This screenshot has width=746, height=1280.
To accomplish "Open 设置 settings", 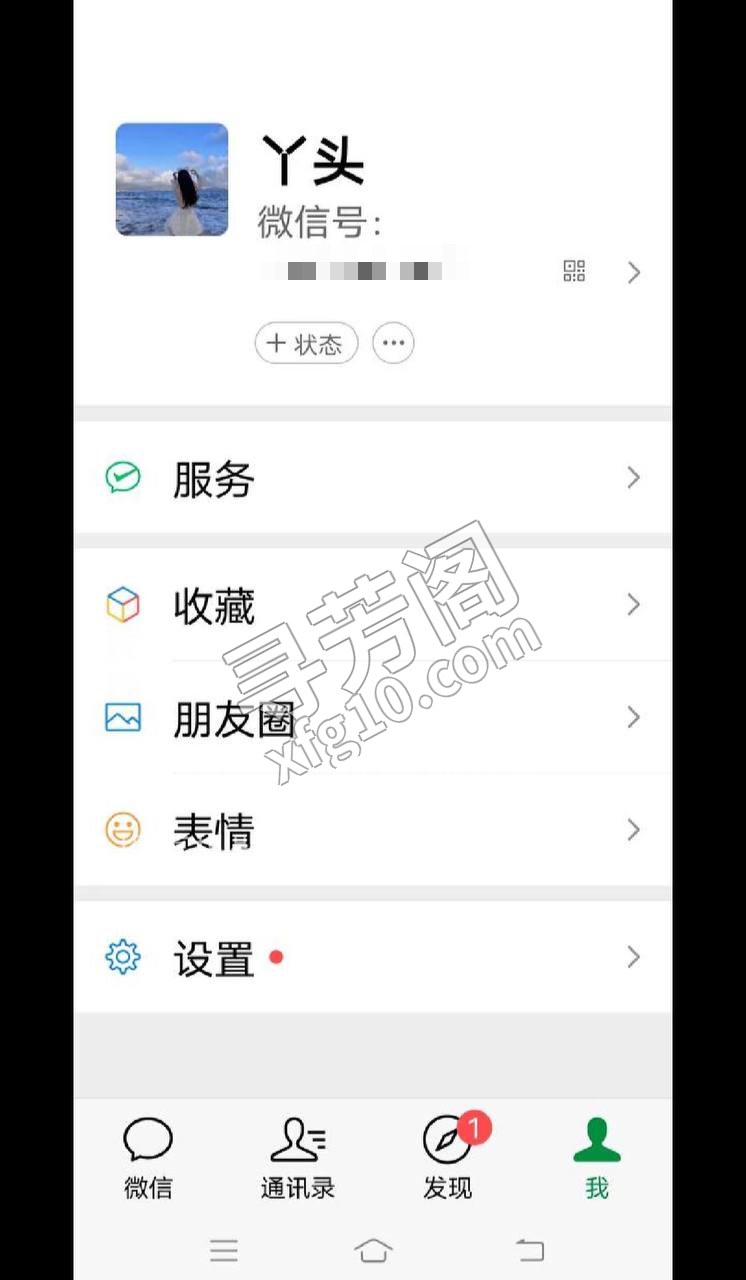I will pyautogui.click(x=373, y=957).
